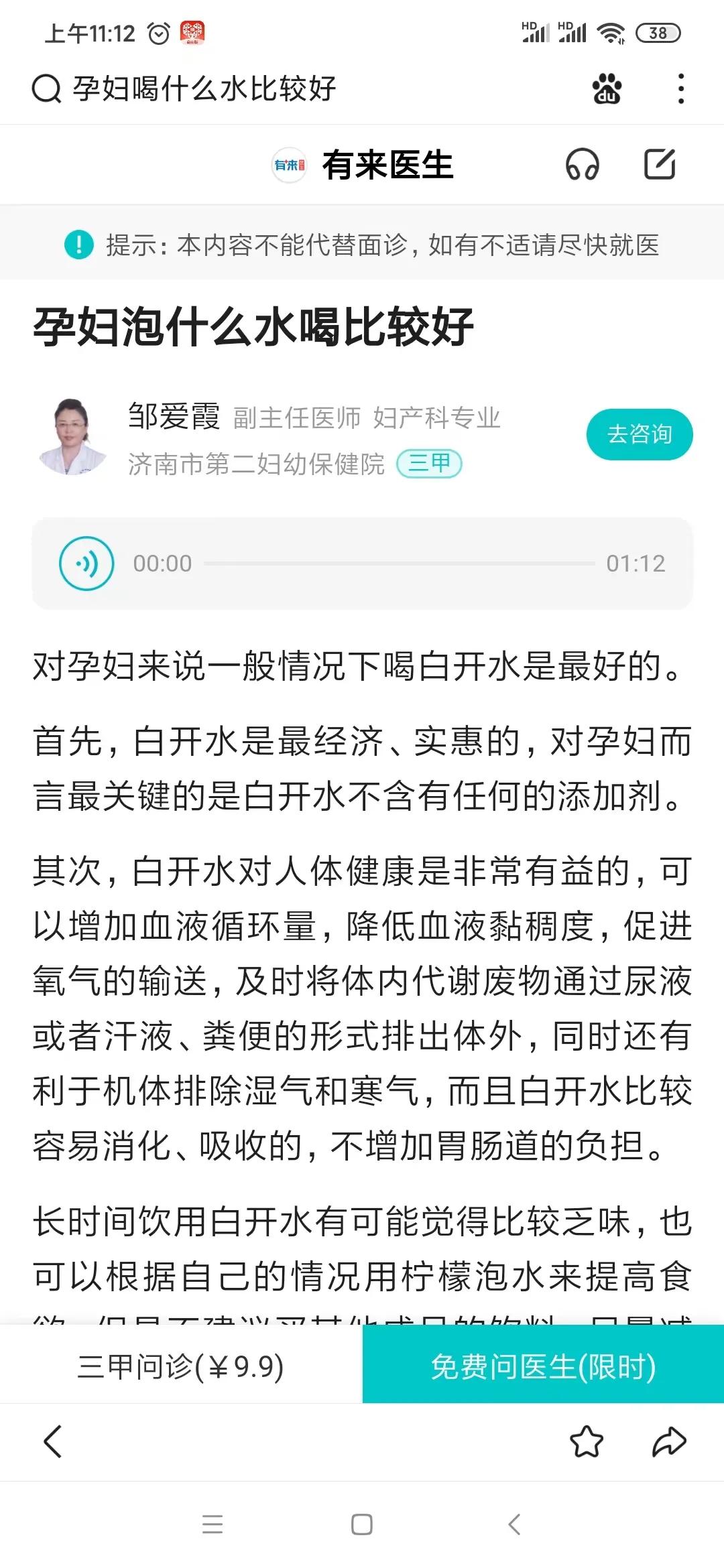Tap the search query 孕妇喝什么水比较好
The image size is (724, 1568).
click(204, 88)
